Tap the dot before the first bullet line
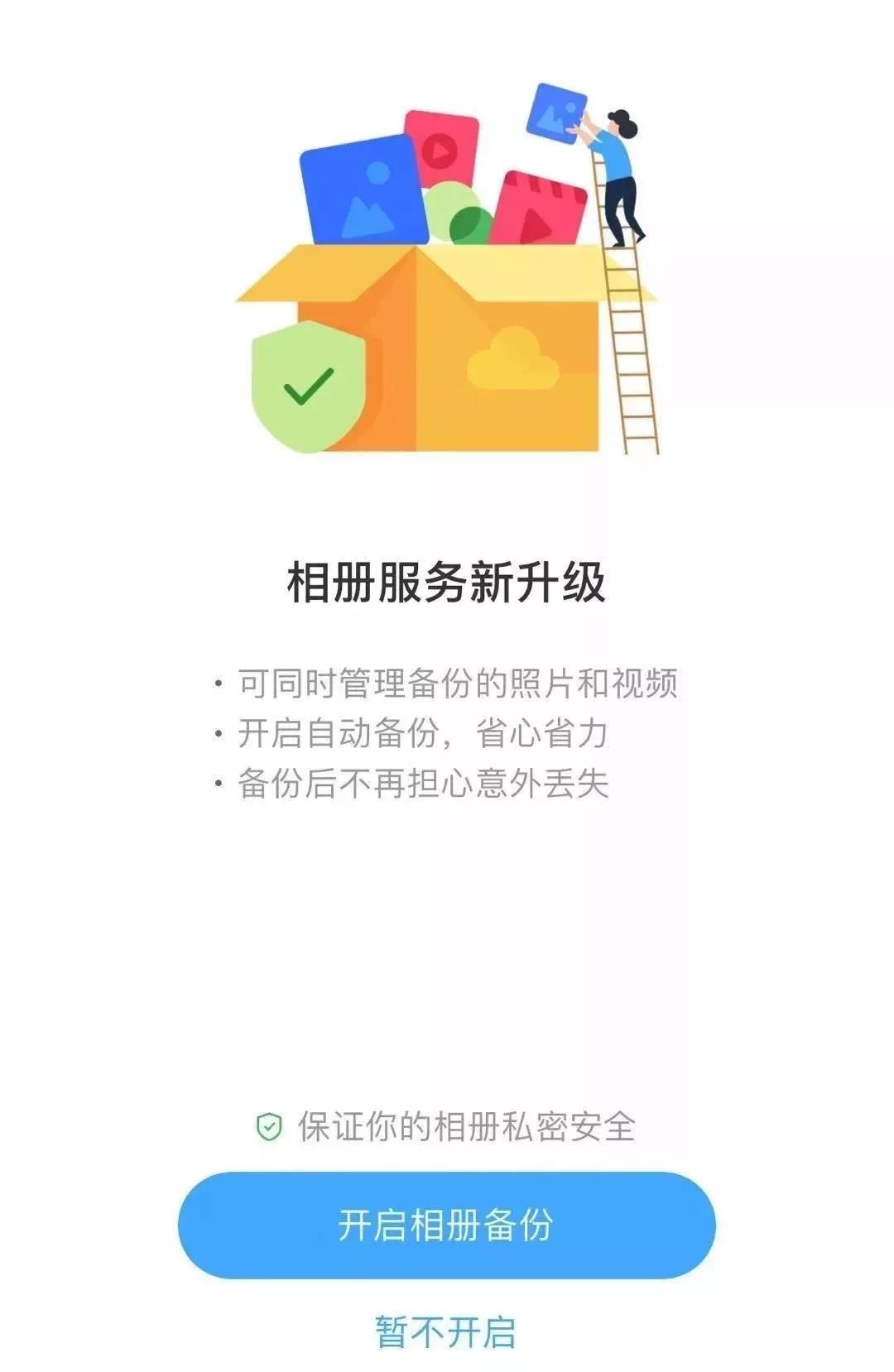This screenshot has width=894, height=1372. point(217,682)
